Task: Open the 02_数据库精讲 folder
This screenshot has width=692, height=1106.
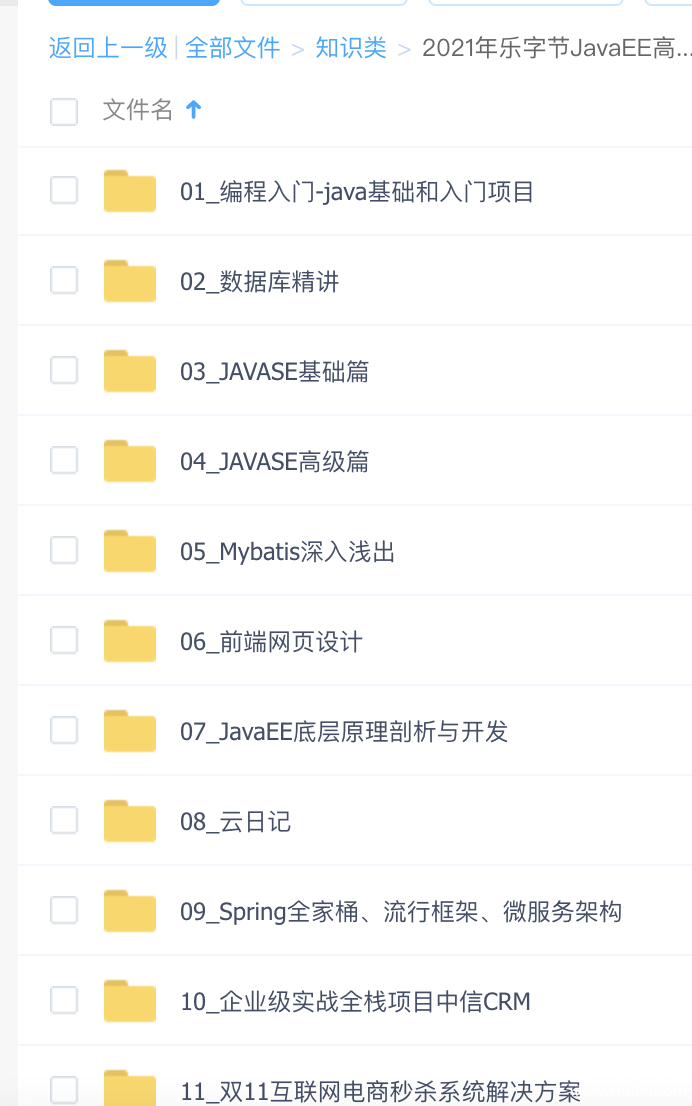Action: point(259,282)
